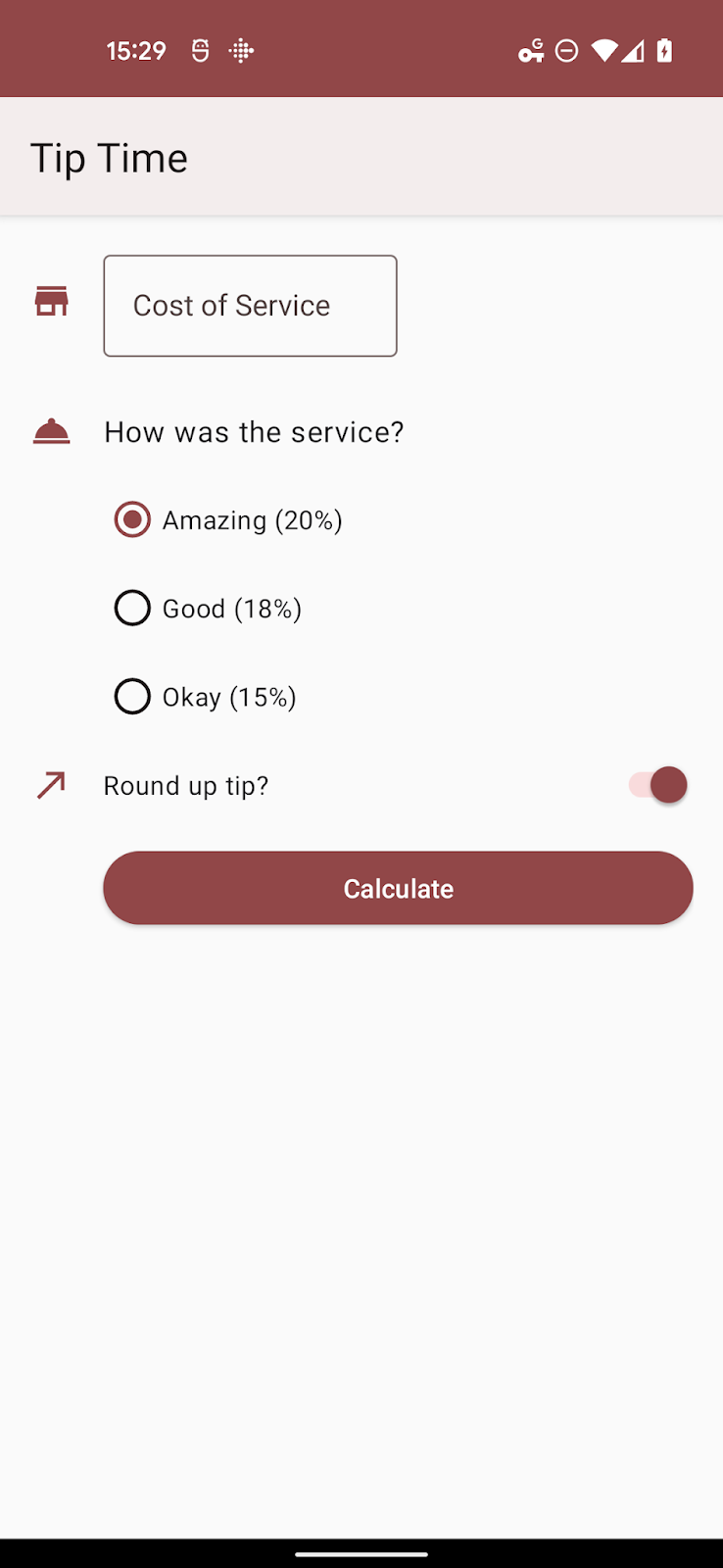Image resolution: width=723 pixels, height=1568 pixels.
Task: Click the round-up arrow icon
Action: [49, 784]
